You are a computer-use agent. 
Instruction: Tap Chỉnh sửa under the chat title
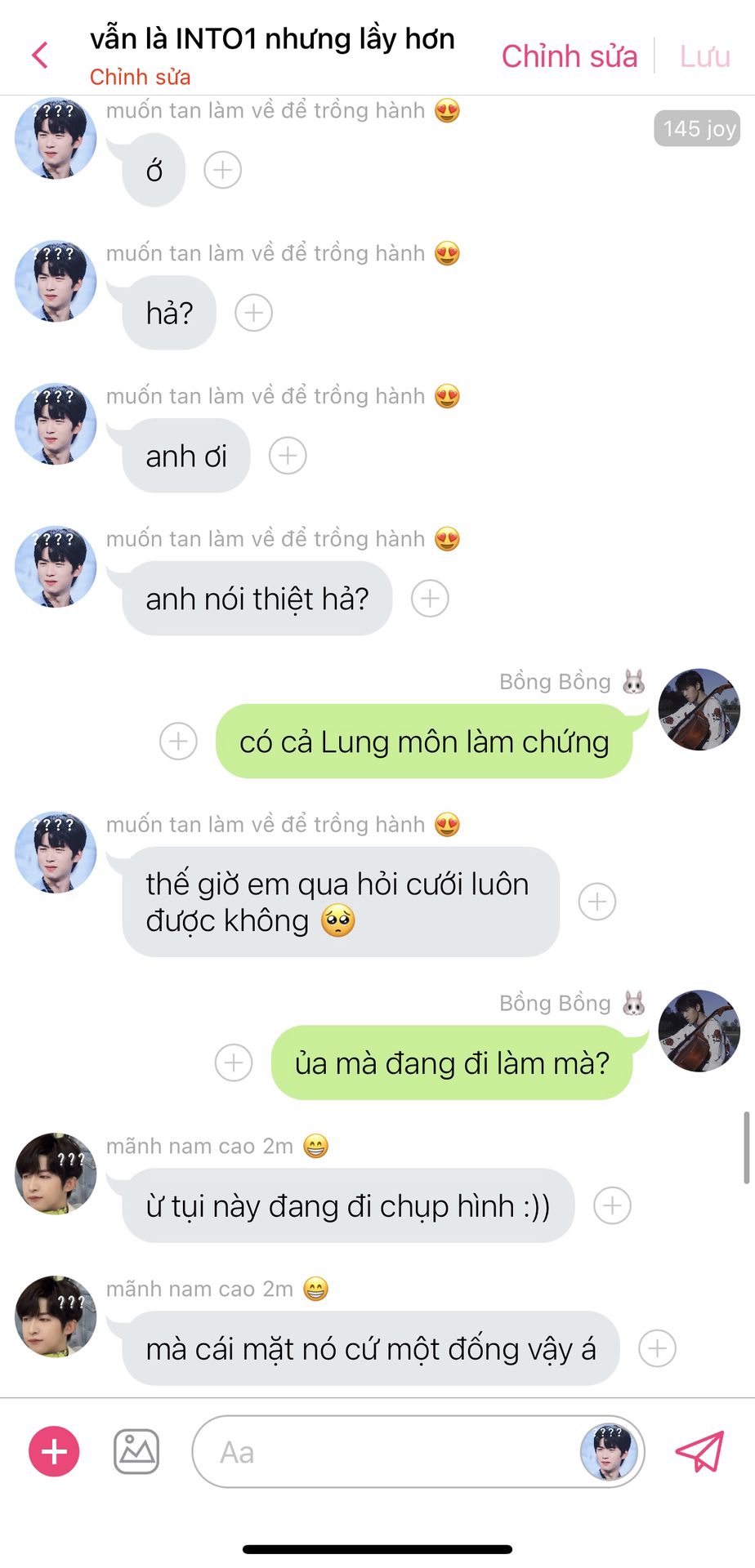140,78
